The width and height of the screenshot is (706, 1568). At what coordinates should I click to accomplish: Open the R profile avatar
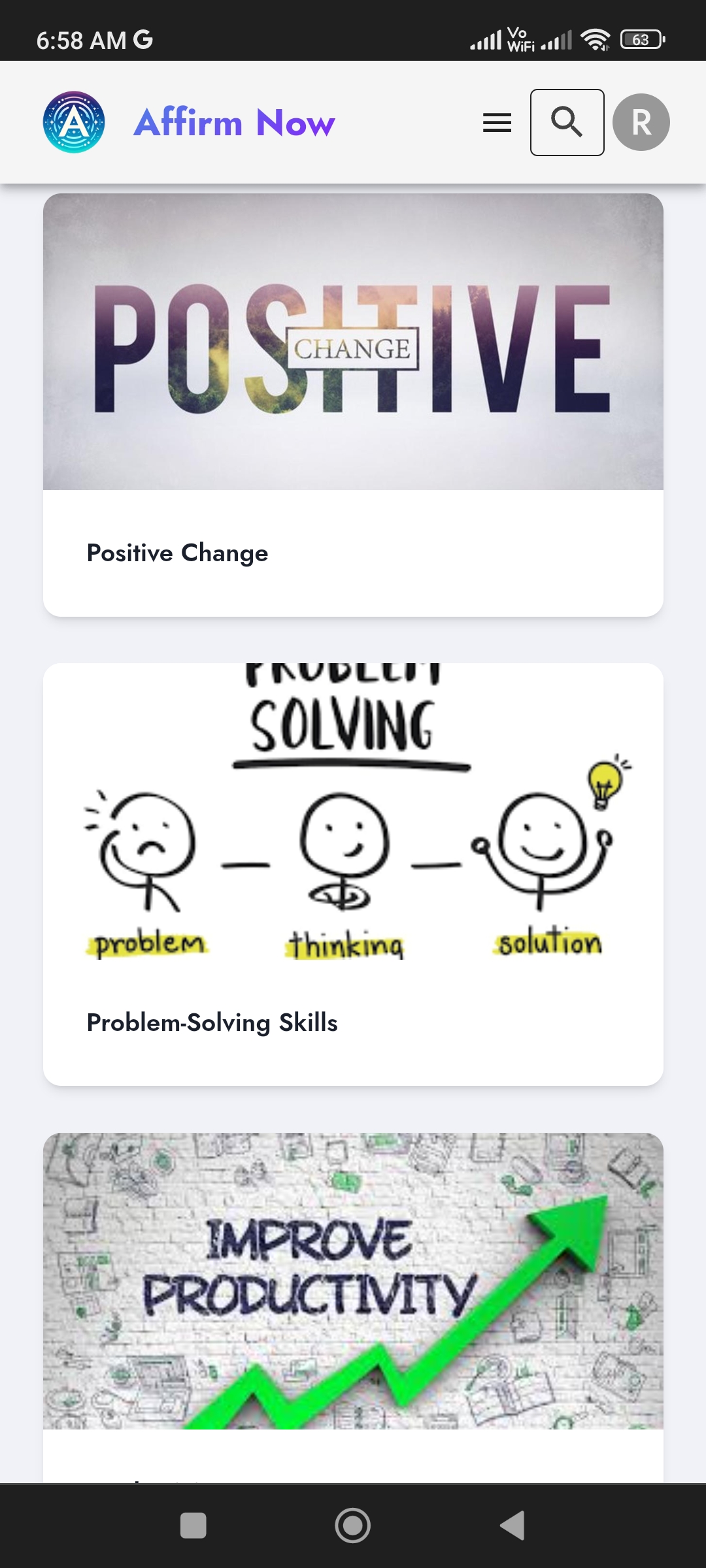pyautogui.click(x=641, y=122)
